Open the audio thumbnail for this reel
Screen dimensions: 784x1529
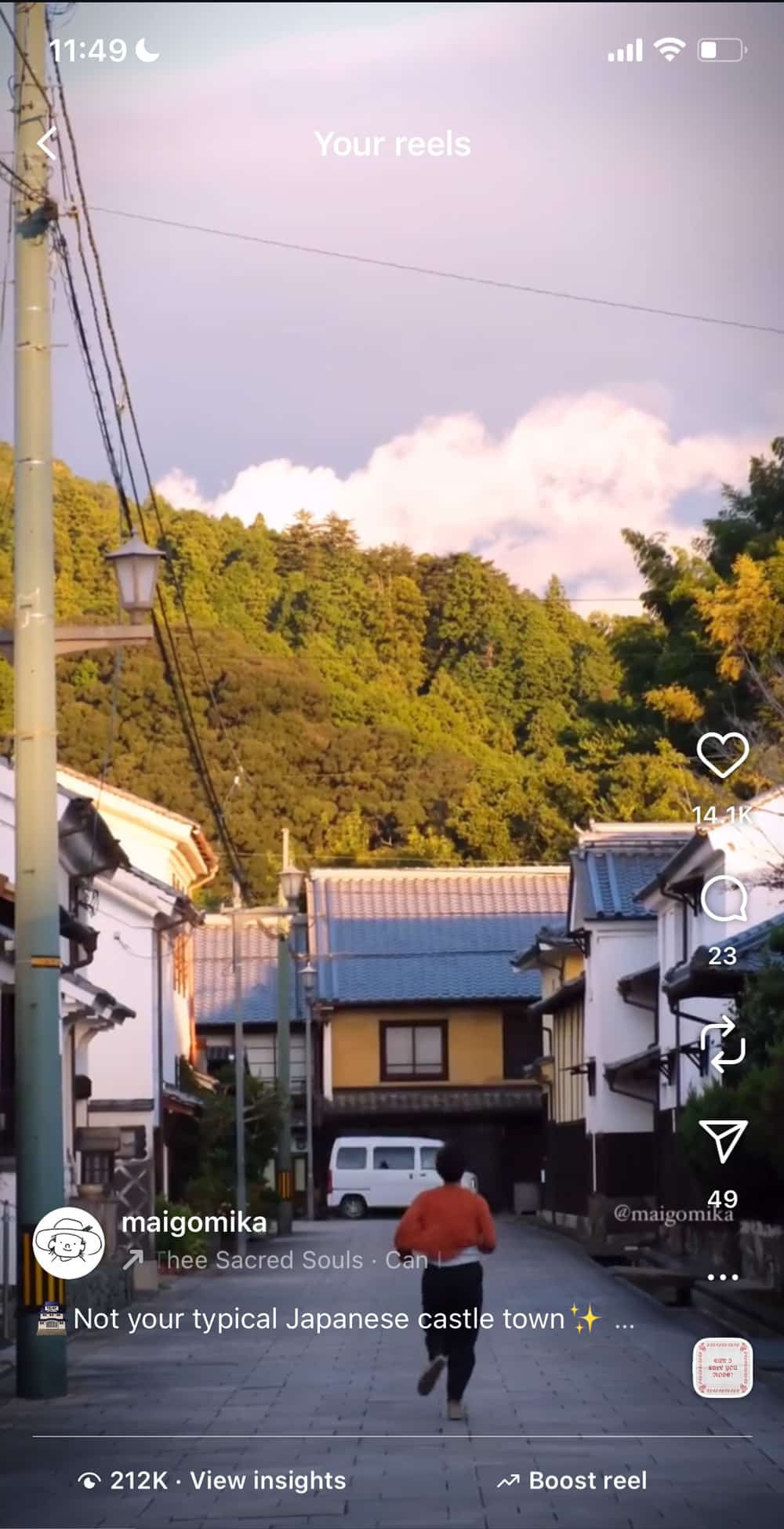coord(722,1368)
